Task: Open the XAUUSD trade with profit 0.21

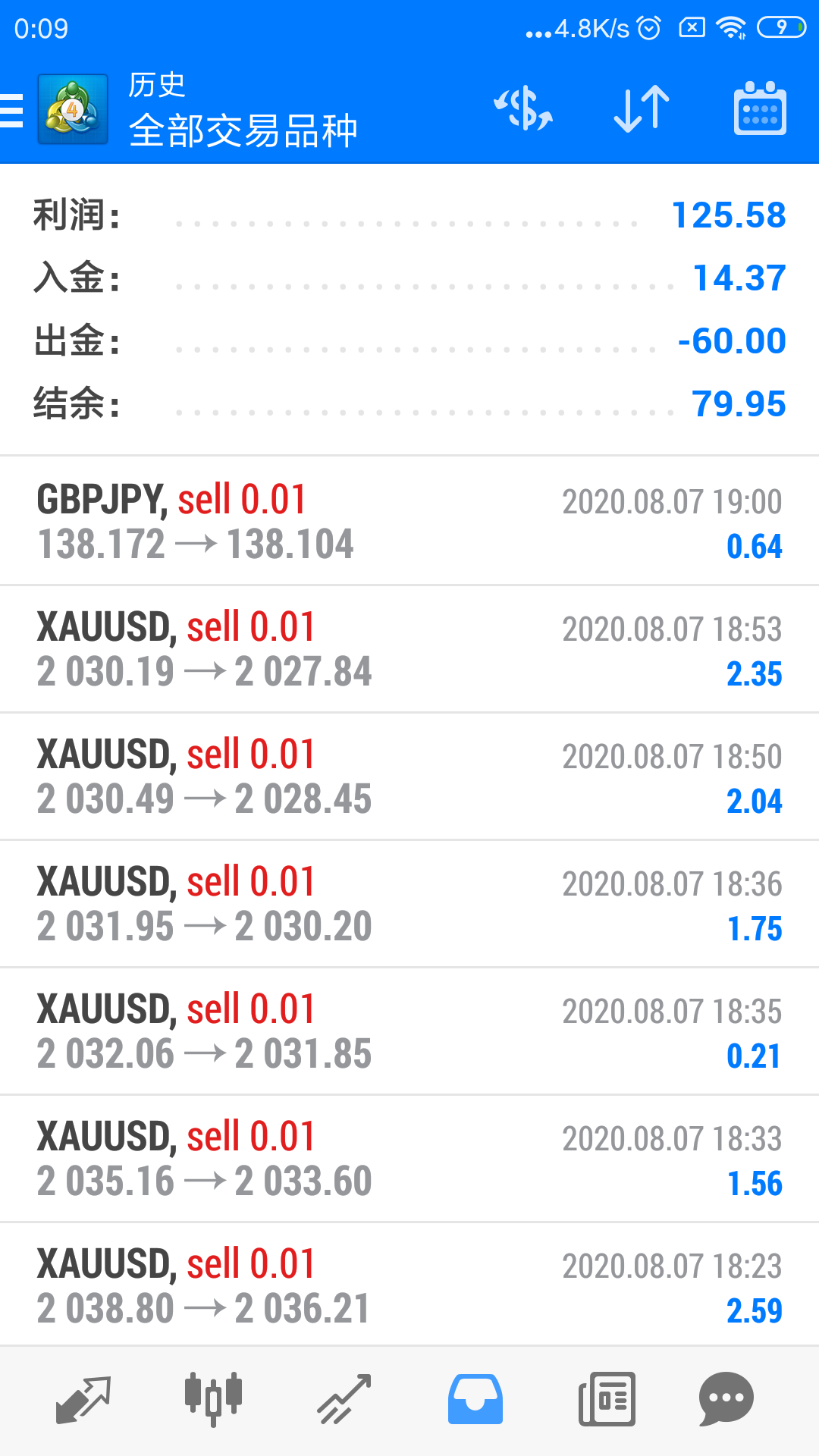Action: [409, 1031]
